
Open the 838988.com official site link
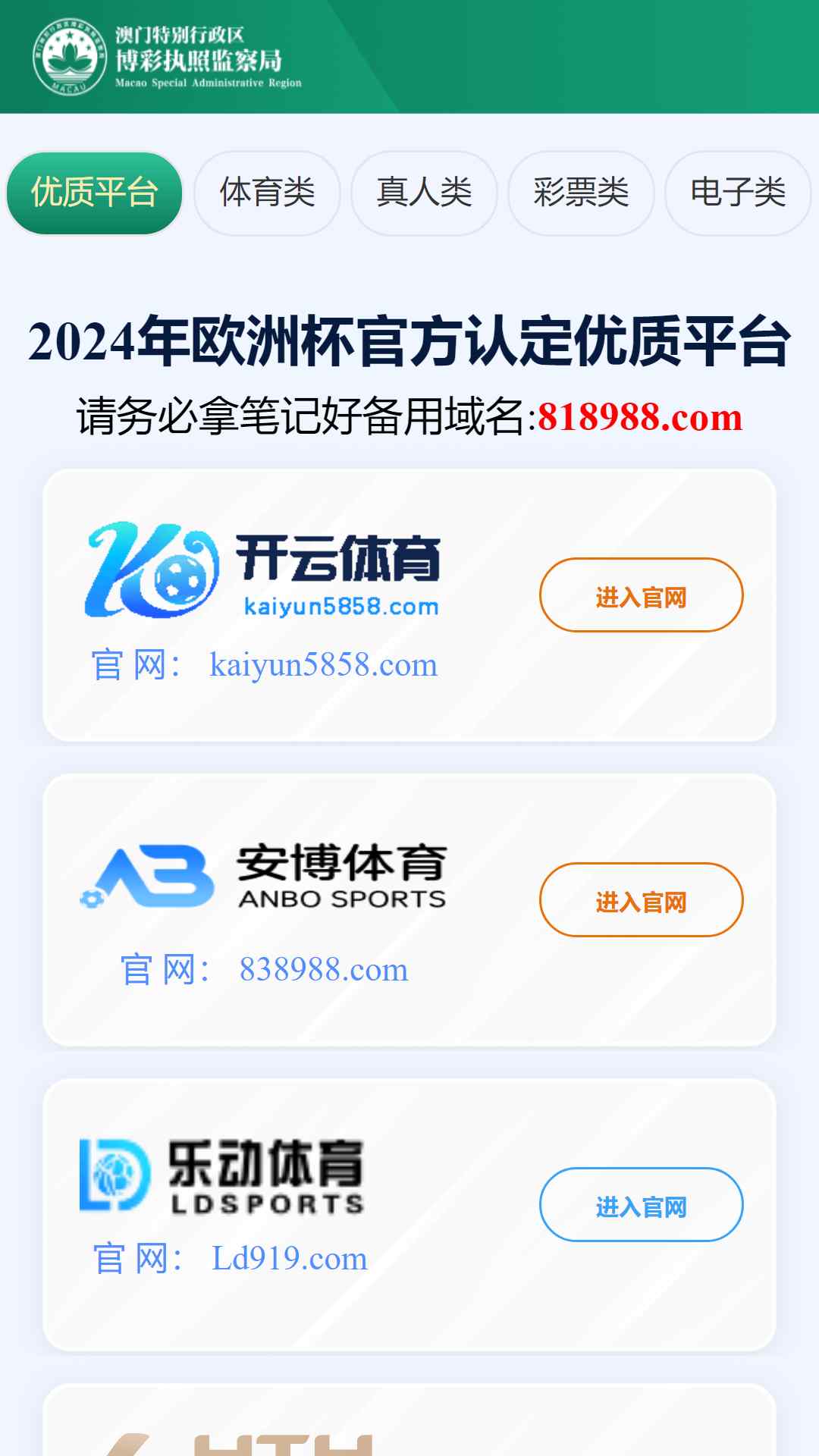(323, 970)
